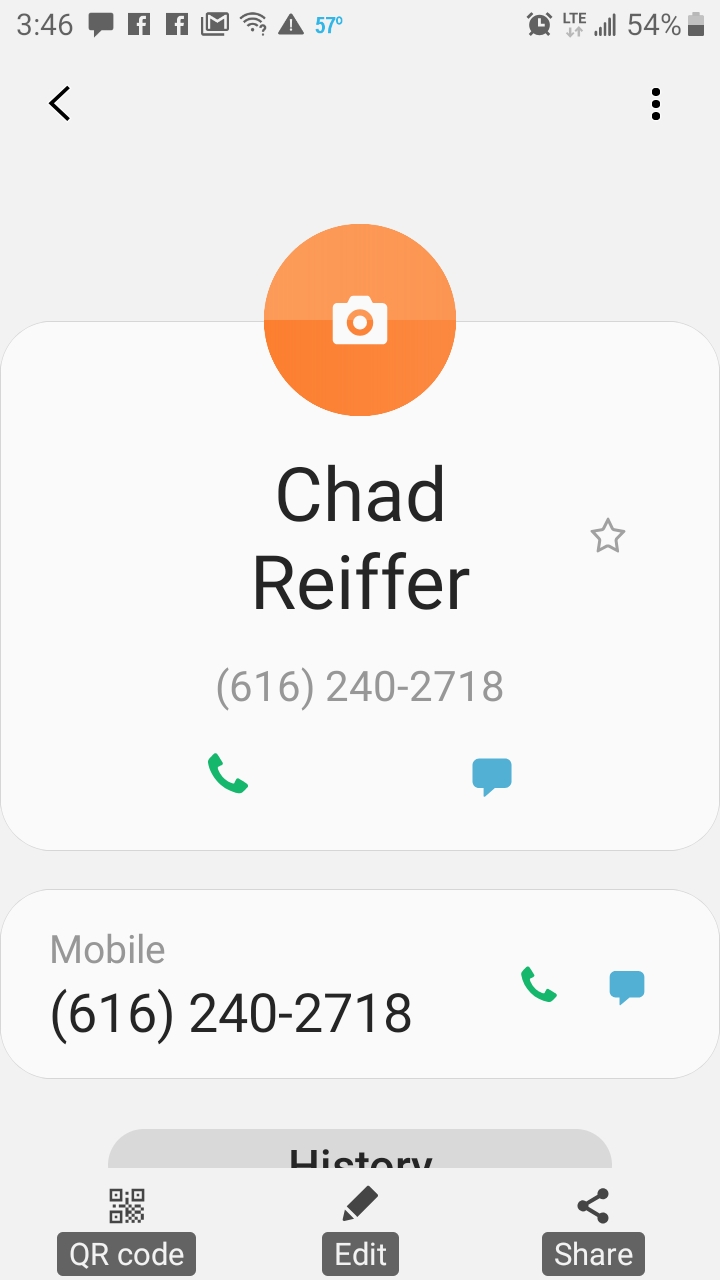Go back using the top-left arrow
This screenshot has height=1280, width=720.
[60, 104]
